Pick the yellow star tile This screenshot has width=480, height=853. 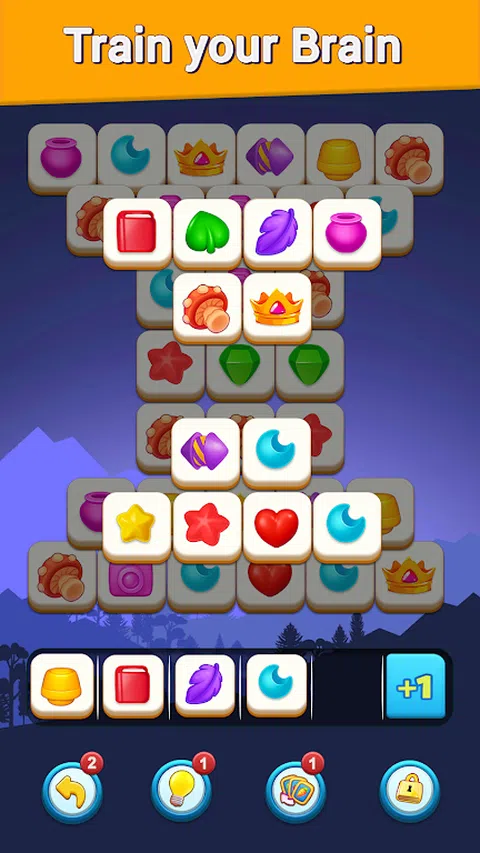pos(137,527)
